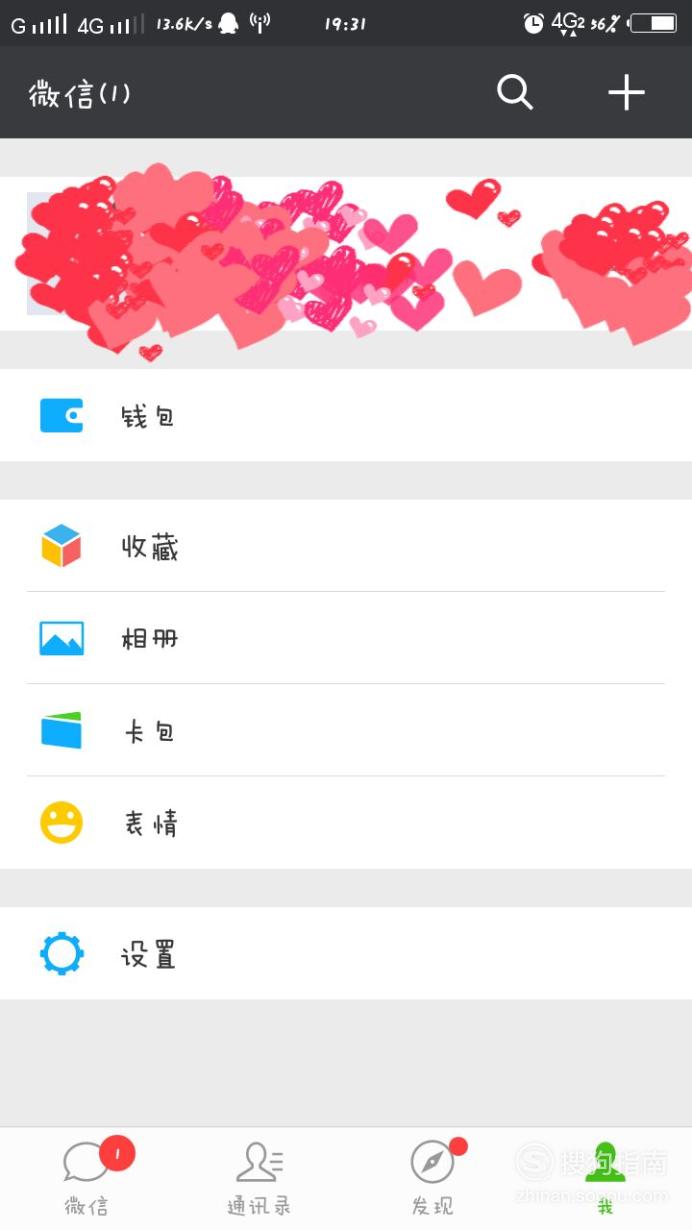The width and height of the screenshot is (692, 1230).
Task: Open 收藏 (Favorites)
Action: [x=346, y=546]
